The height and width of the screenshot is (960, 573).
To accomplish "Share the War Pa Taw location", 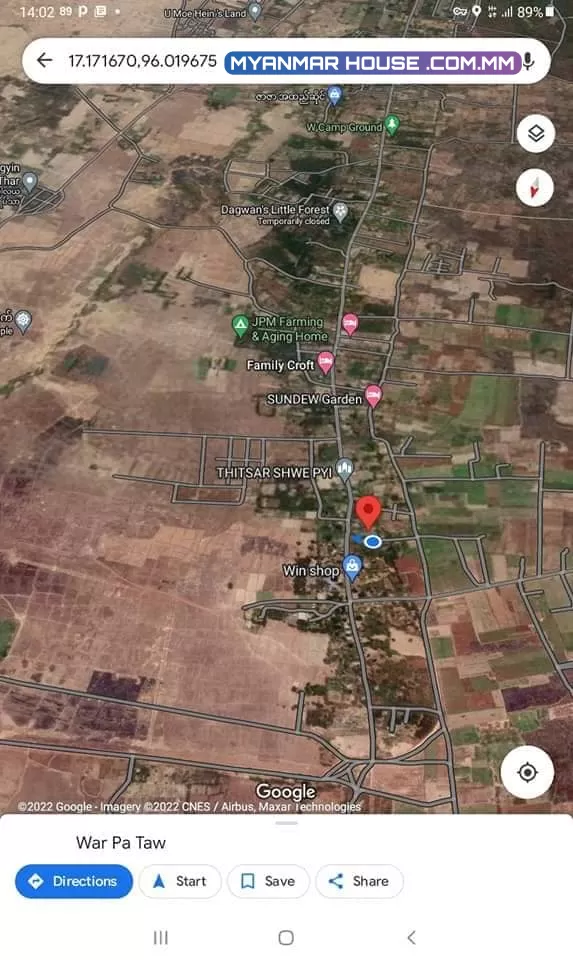I will point(359,881).
